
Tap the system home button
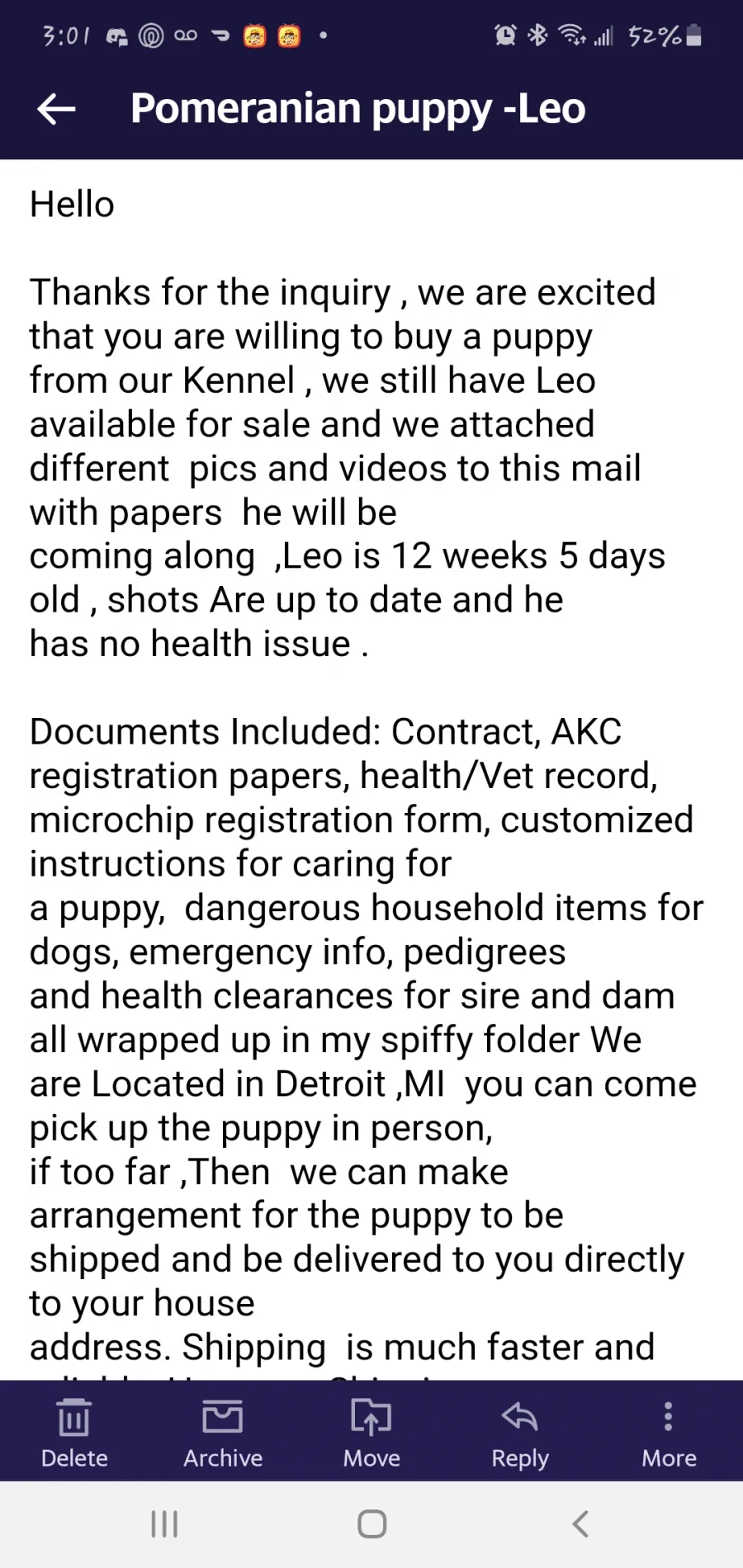[x=371, y=1524]
